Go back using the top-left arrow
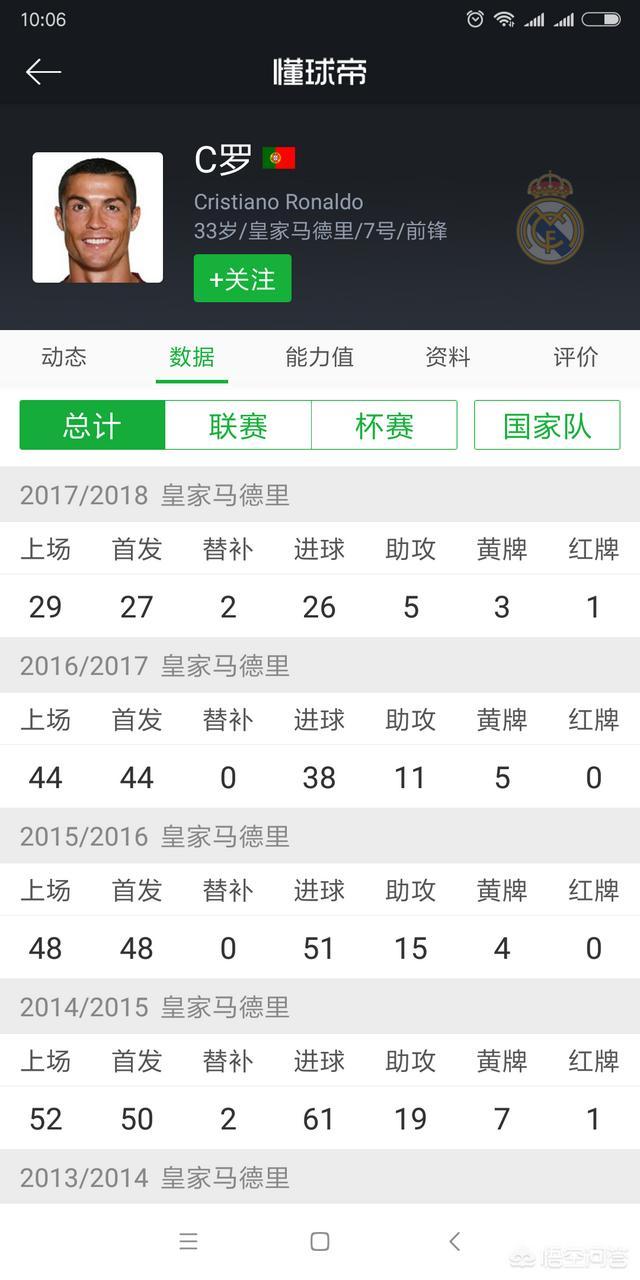The width and height of the screenshot is (640, 1280). pos(43,72)
